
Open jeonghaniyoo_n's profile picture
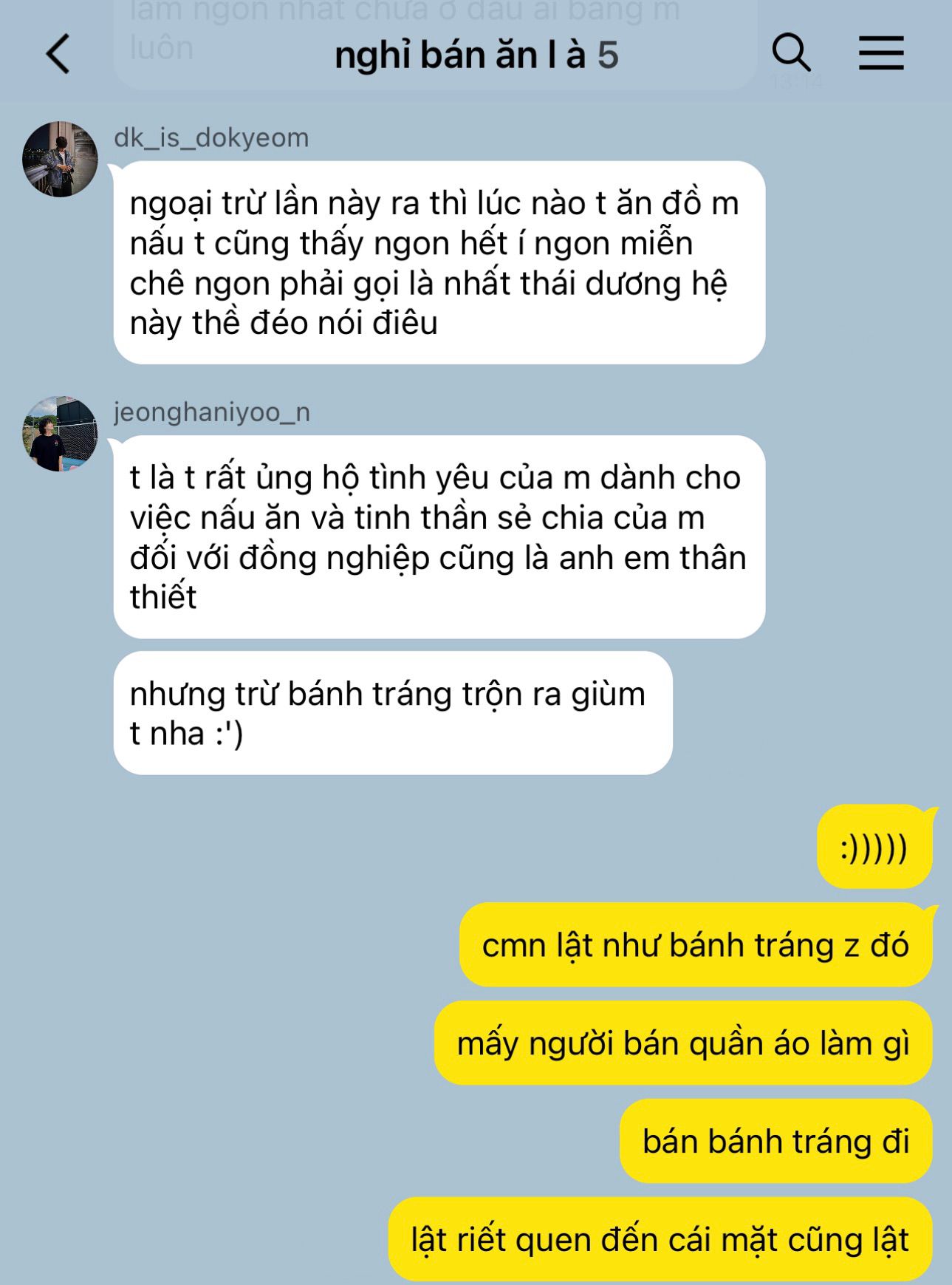click(x=60, y=434)
